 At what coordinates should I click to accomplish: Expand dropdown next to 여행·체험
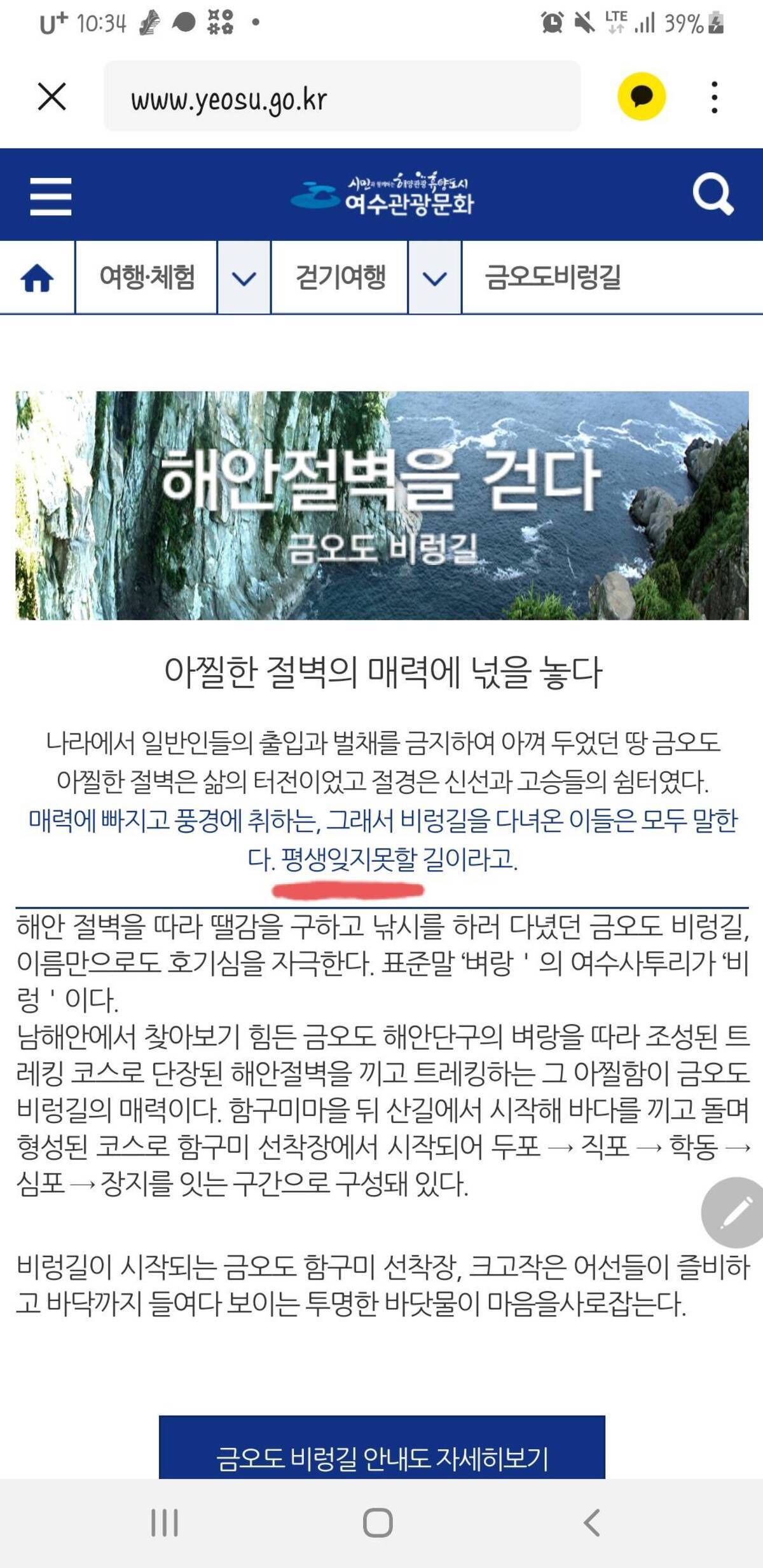click(x=244, y=278)
